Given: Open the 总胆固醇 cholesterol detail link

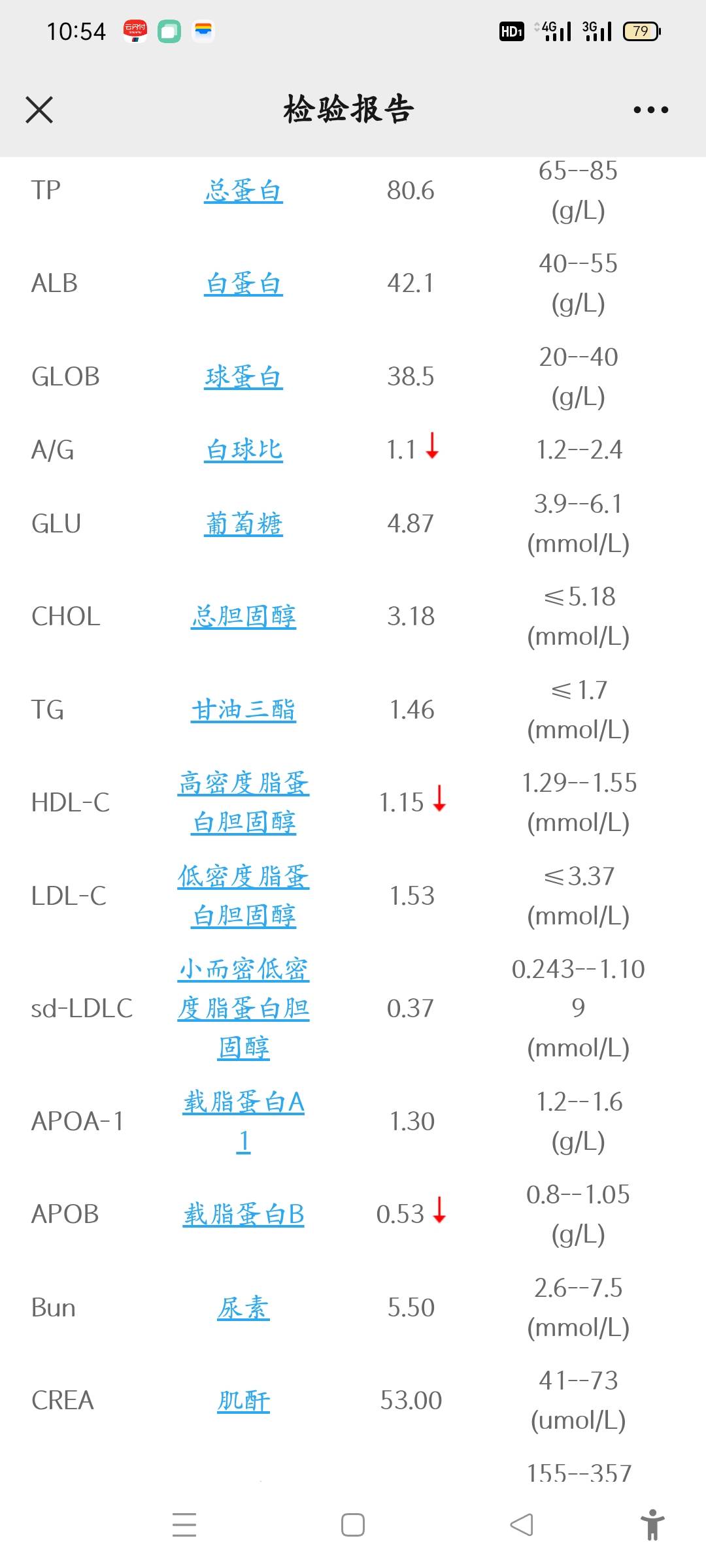Looking at the screenshot, I should coord(245,615).
